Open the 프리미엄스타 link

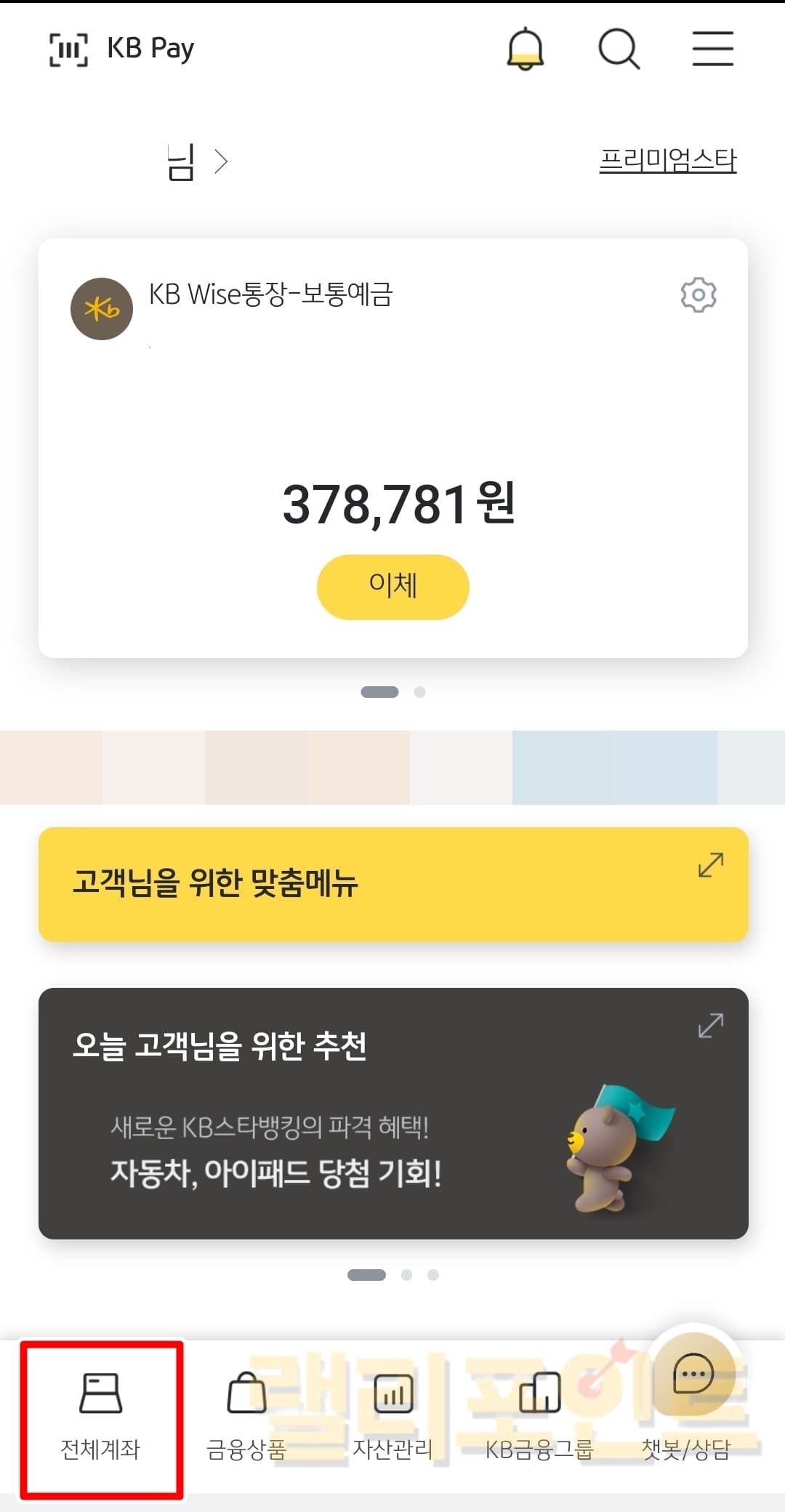point(667,160)
